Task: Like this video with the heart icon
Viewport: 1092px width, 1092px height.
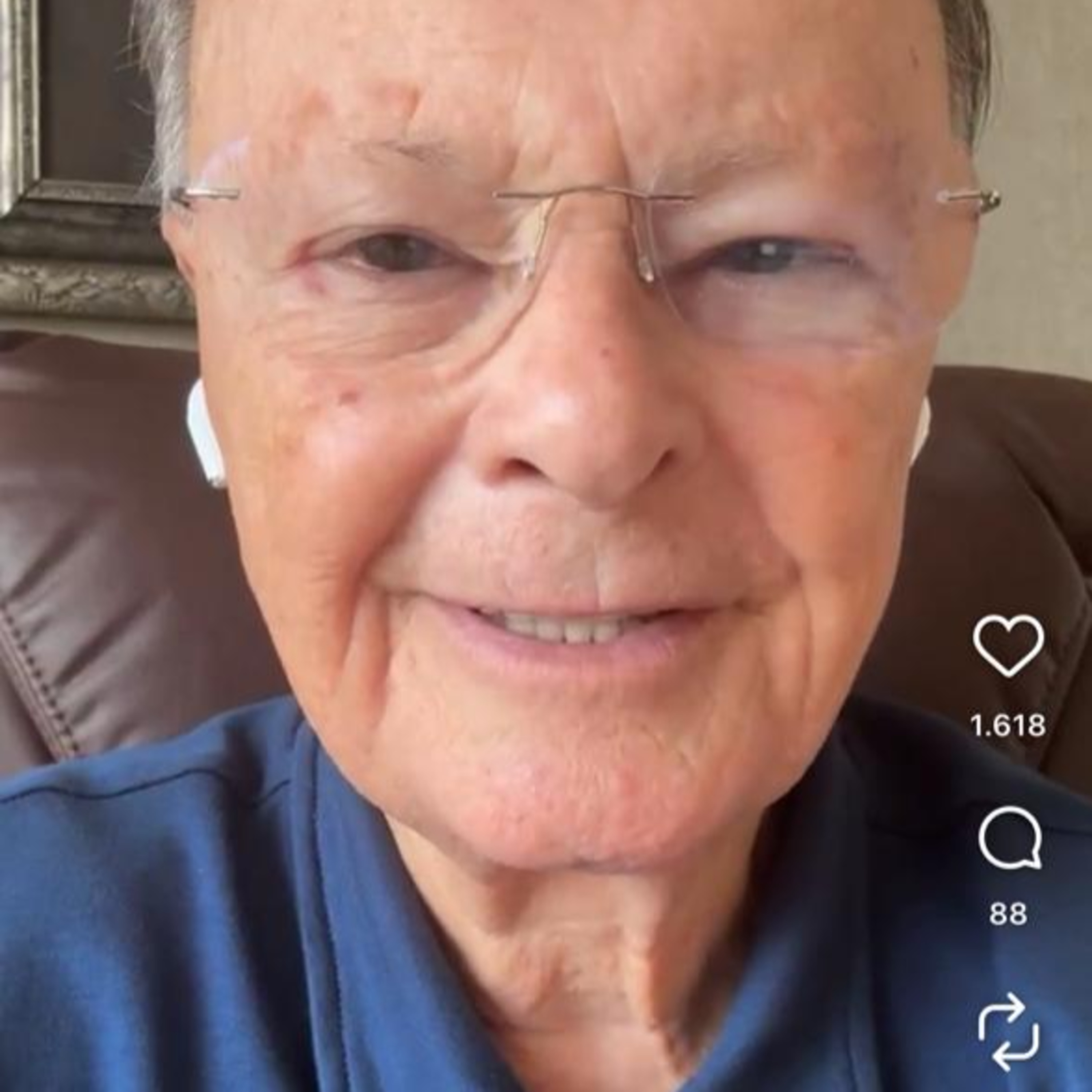Action: 1008,645
